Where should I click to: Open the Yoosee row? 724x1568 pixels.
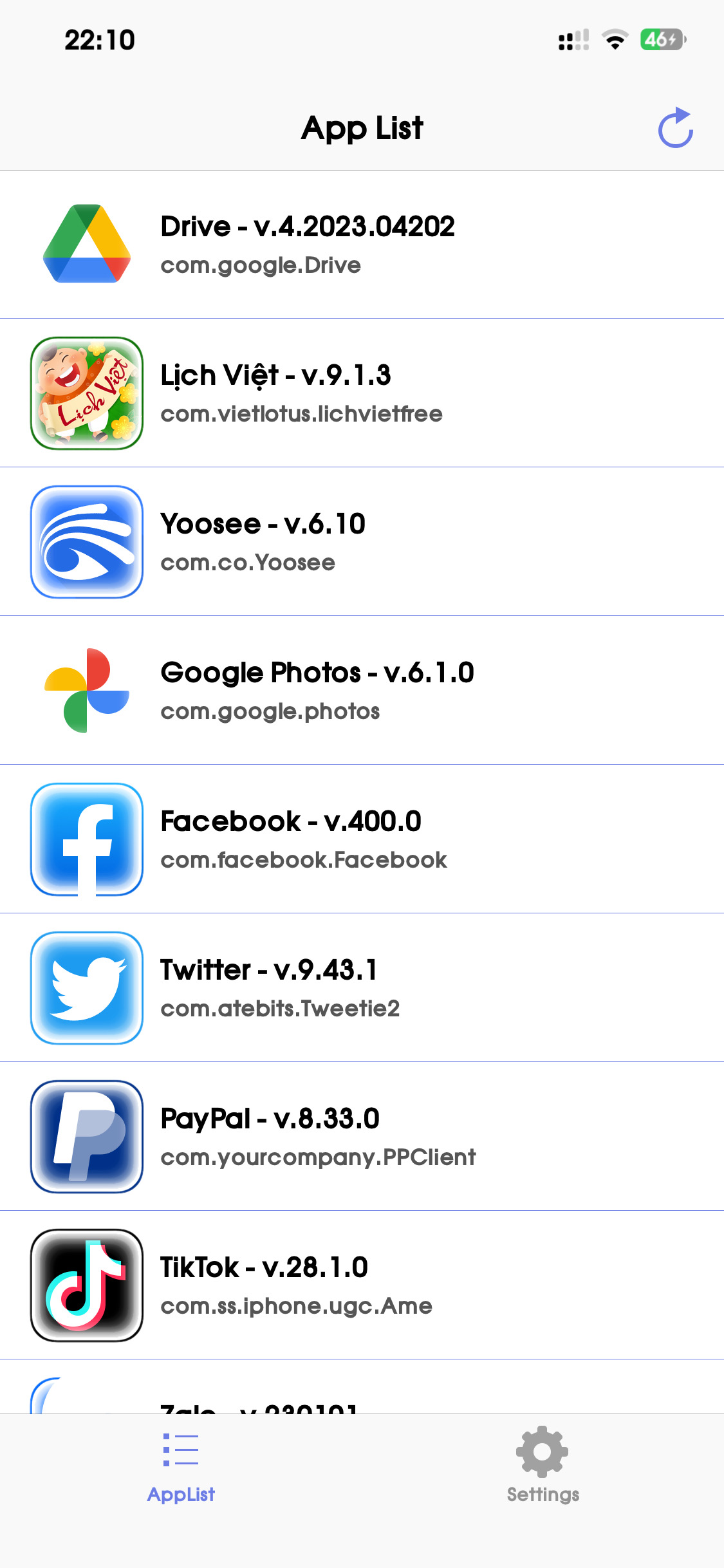362,542
